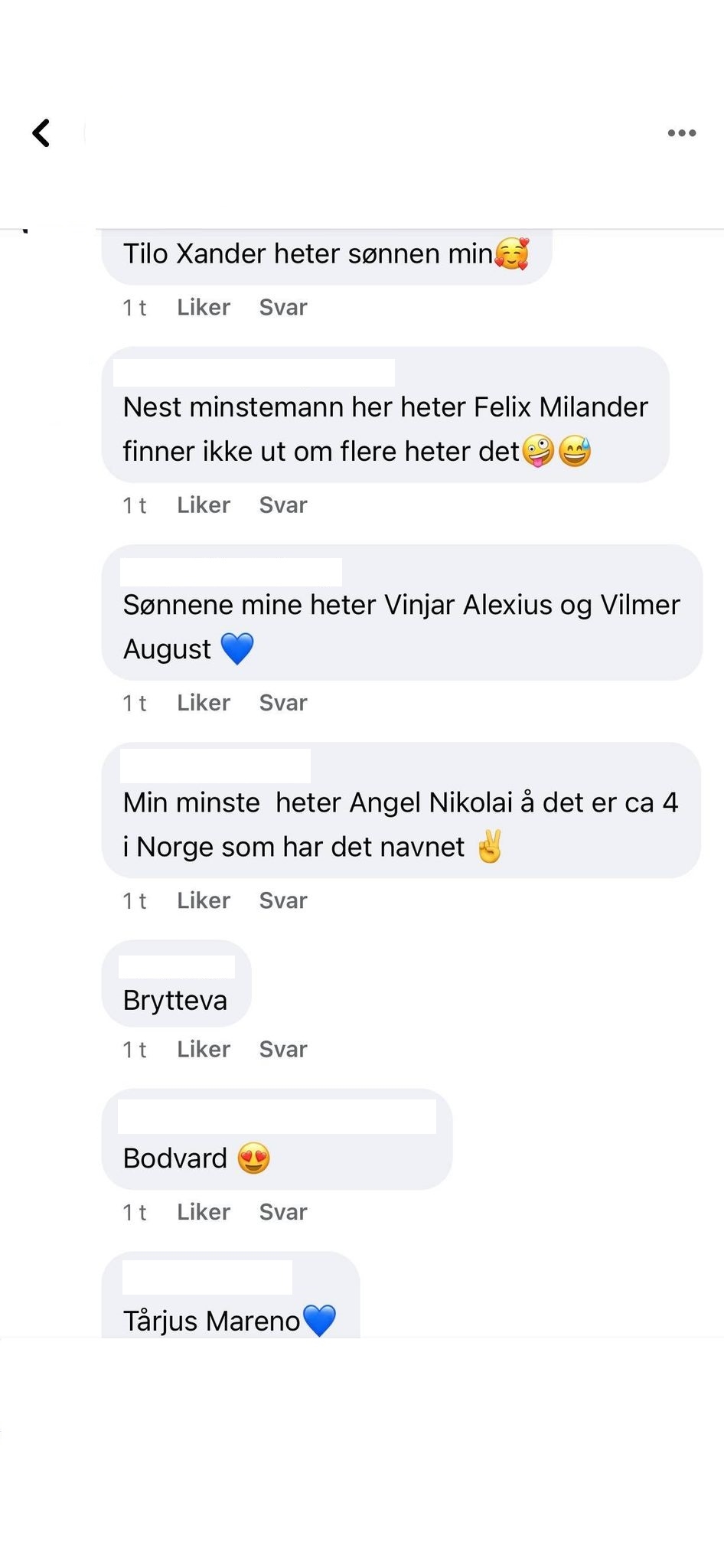Reply to the Angel Nikolai comment
Viewport: 724px width, 1568px height.
click(283, 900)
